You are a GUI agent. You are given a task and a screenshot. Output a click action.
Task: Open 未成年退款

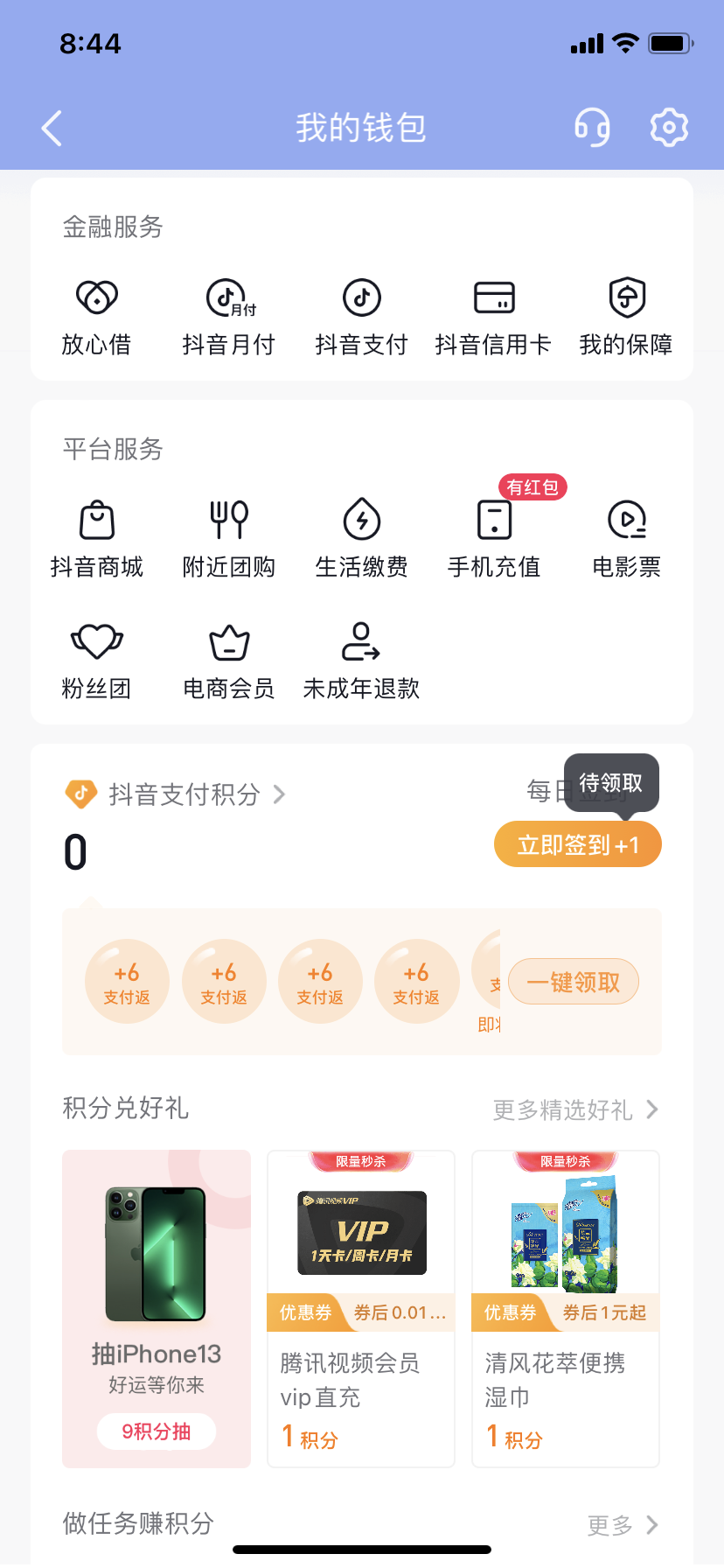(x=361, y=661)
